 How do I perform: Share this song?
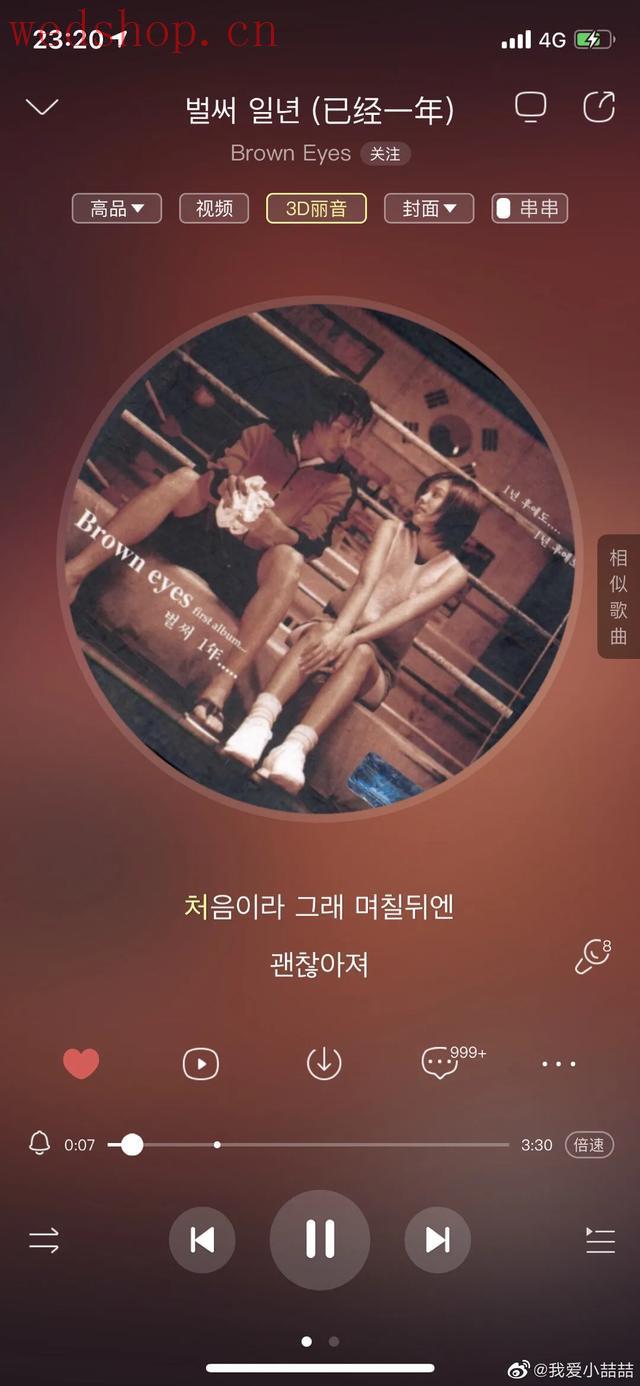pyautogui.click(x=599, y=107)
